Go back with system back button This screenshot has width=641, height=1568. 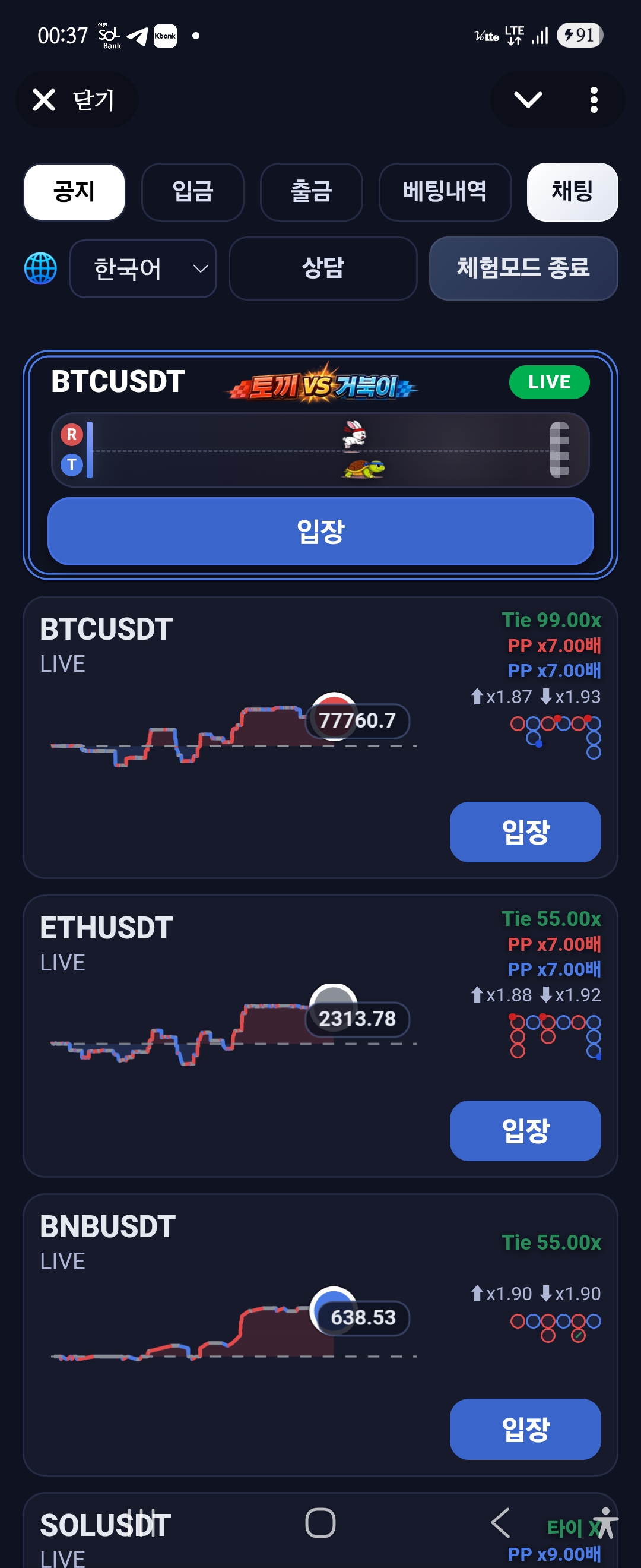click(500, 1523)
